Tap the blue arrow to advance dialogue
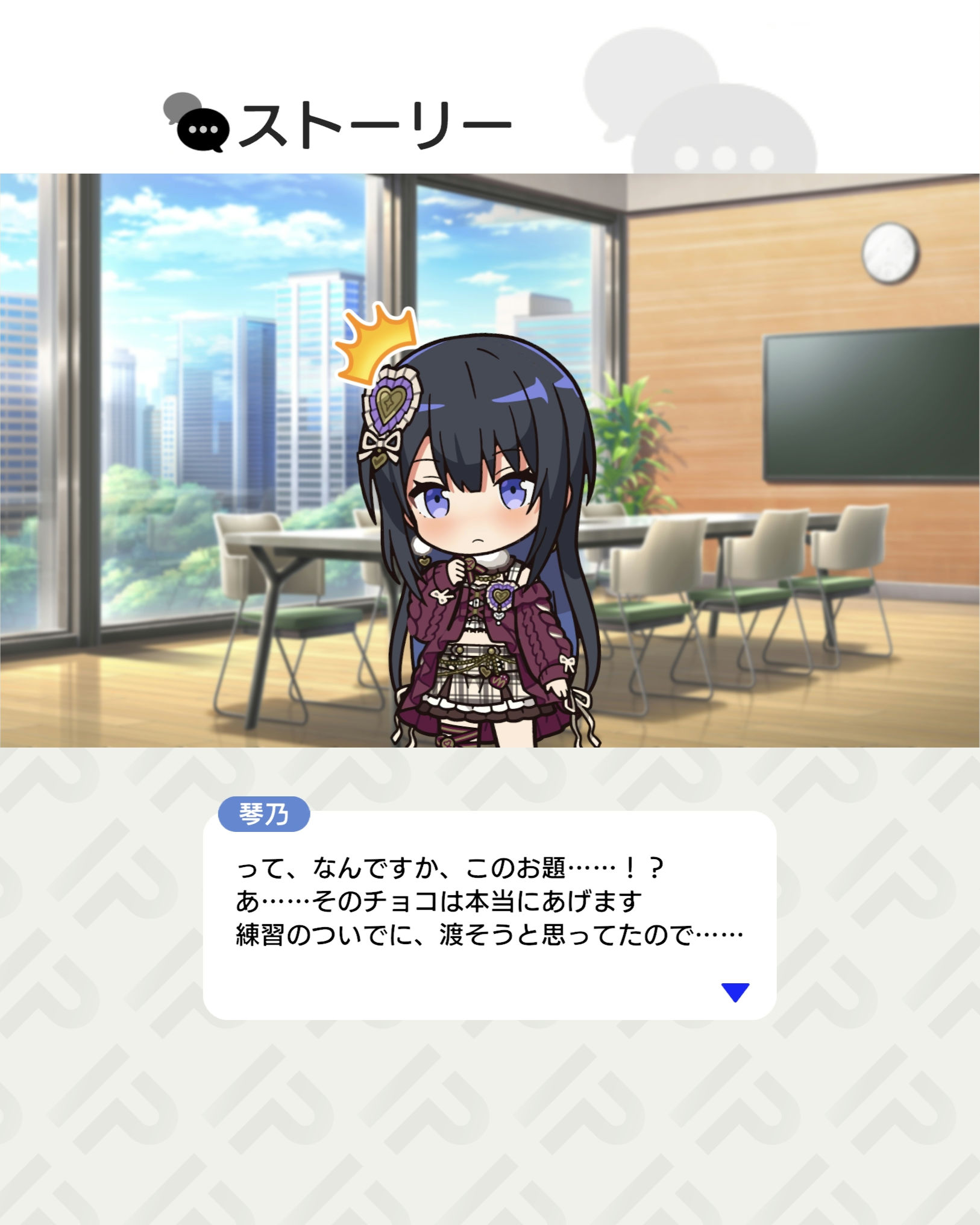Viewport: 980px width, 1225px height. tap(735, 991)
